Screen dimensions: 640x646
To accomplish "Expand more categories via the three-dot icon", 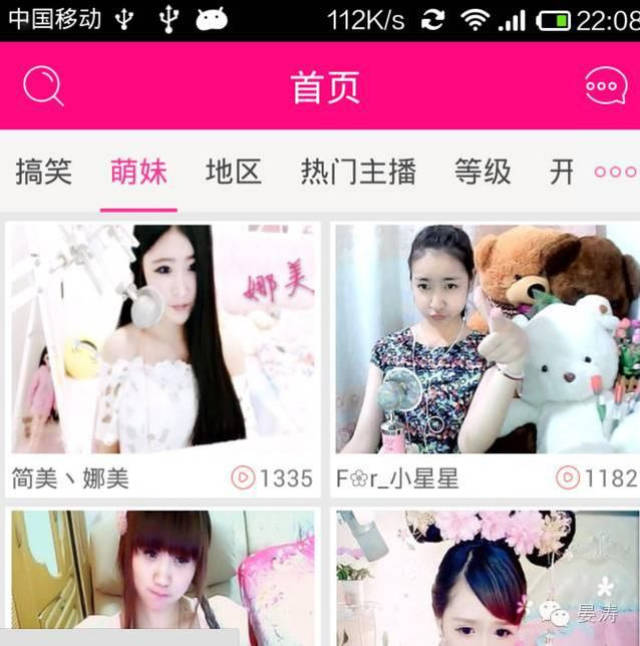I will 616,172.
